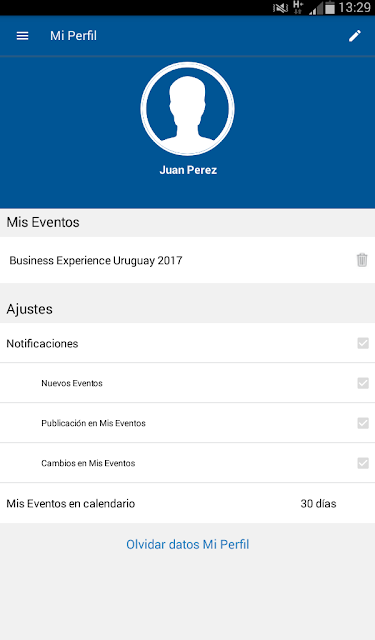
Task: Toggle the Notificaciones checkbox
Action: (x=363, y=343)
